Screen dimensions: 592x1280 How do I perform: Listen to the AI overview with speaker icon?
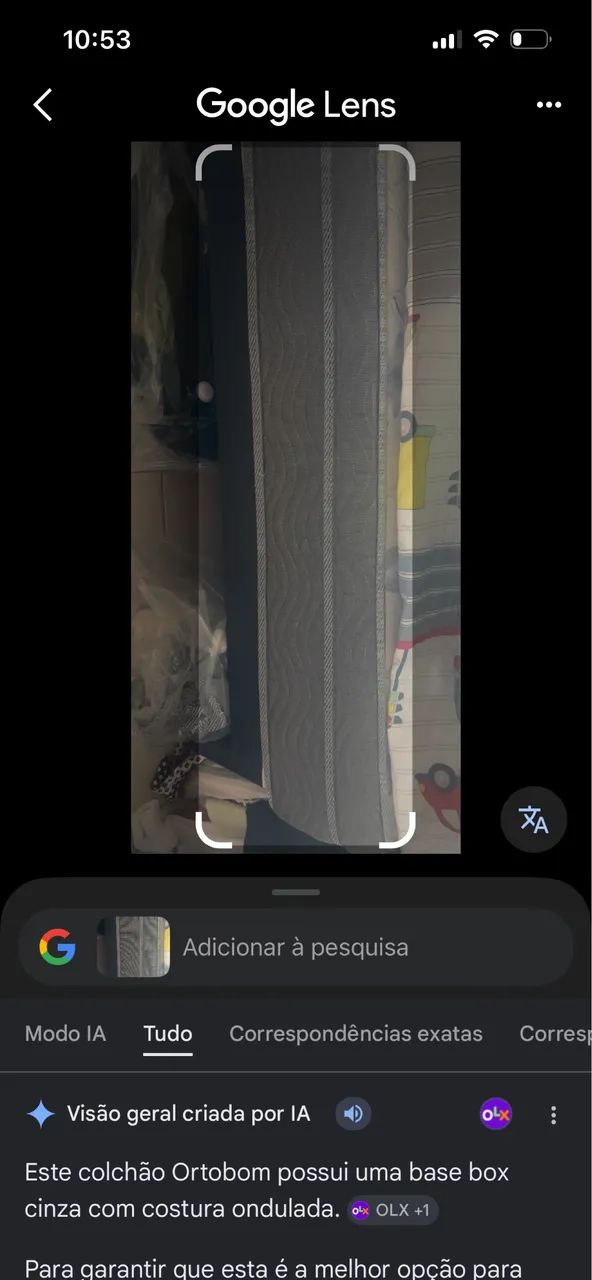tap(353, 1114)
